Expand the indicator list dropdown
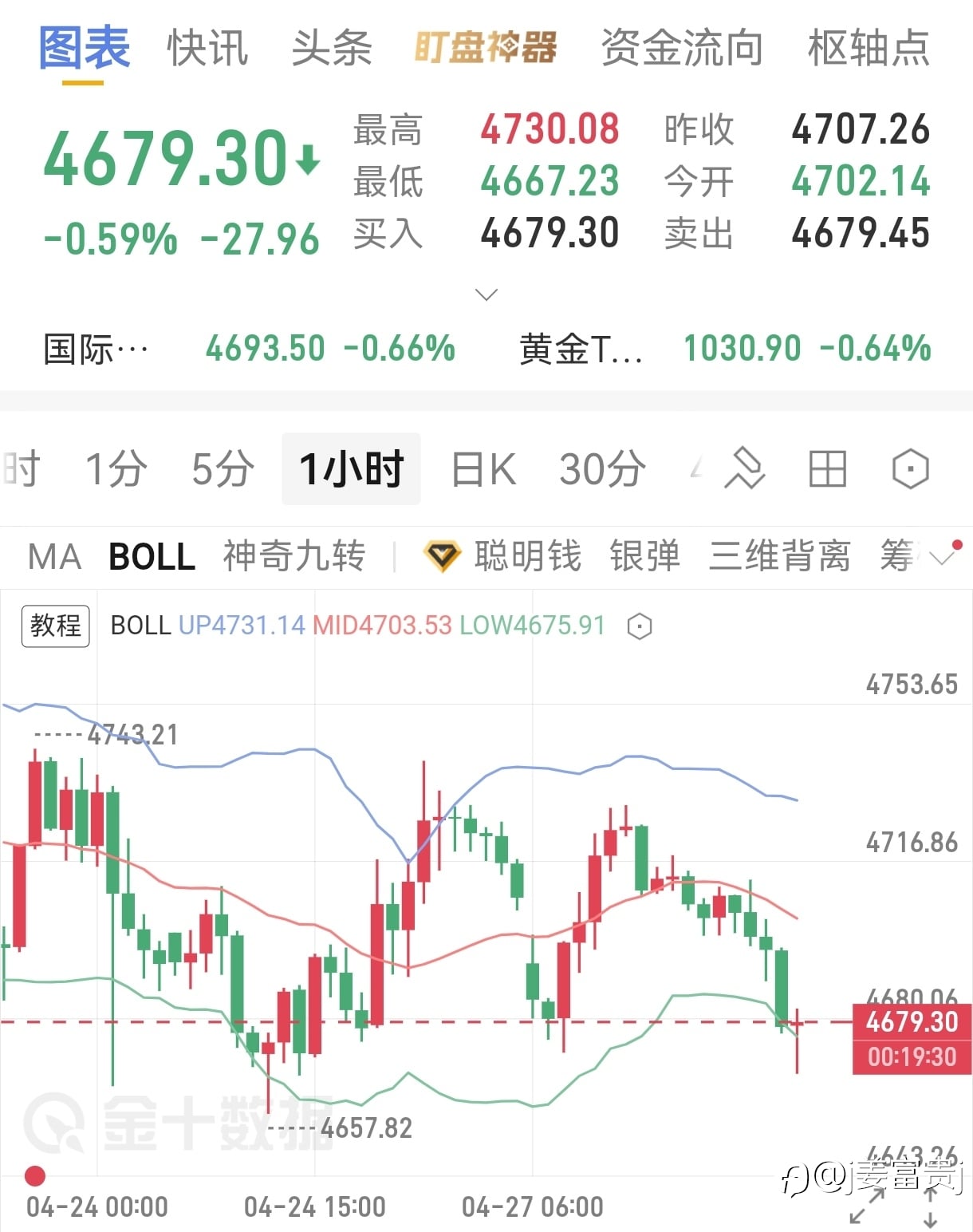This screenshot has width=973, height=1232. pyautogui.click(x=943, y=556)
